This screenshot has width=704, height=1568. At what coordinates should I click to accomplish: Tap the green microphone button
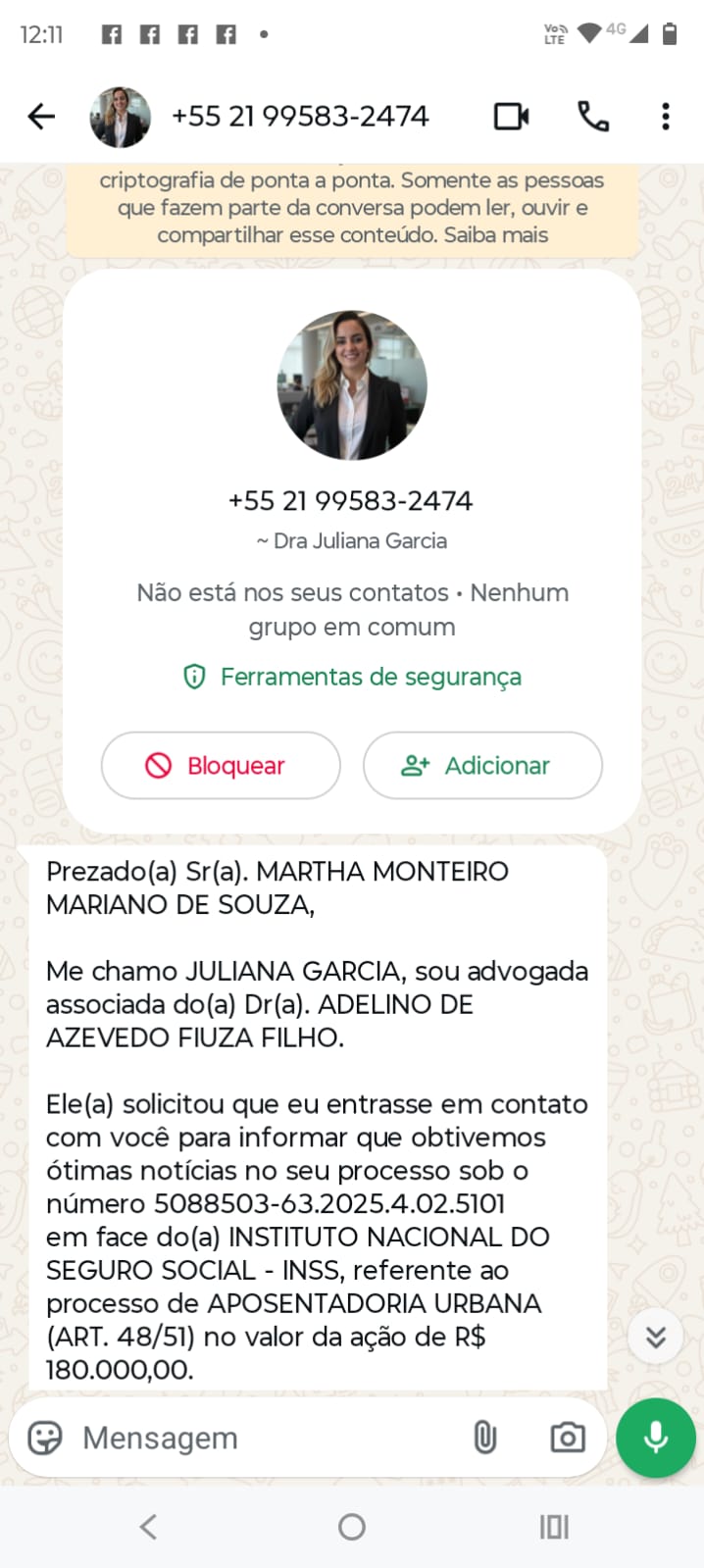(655, 1438)
